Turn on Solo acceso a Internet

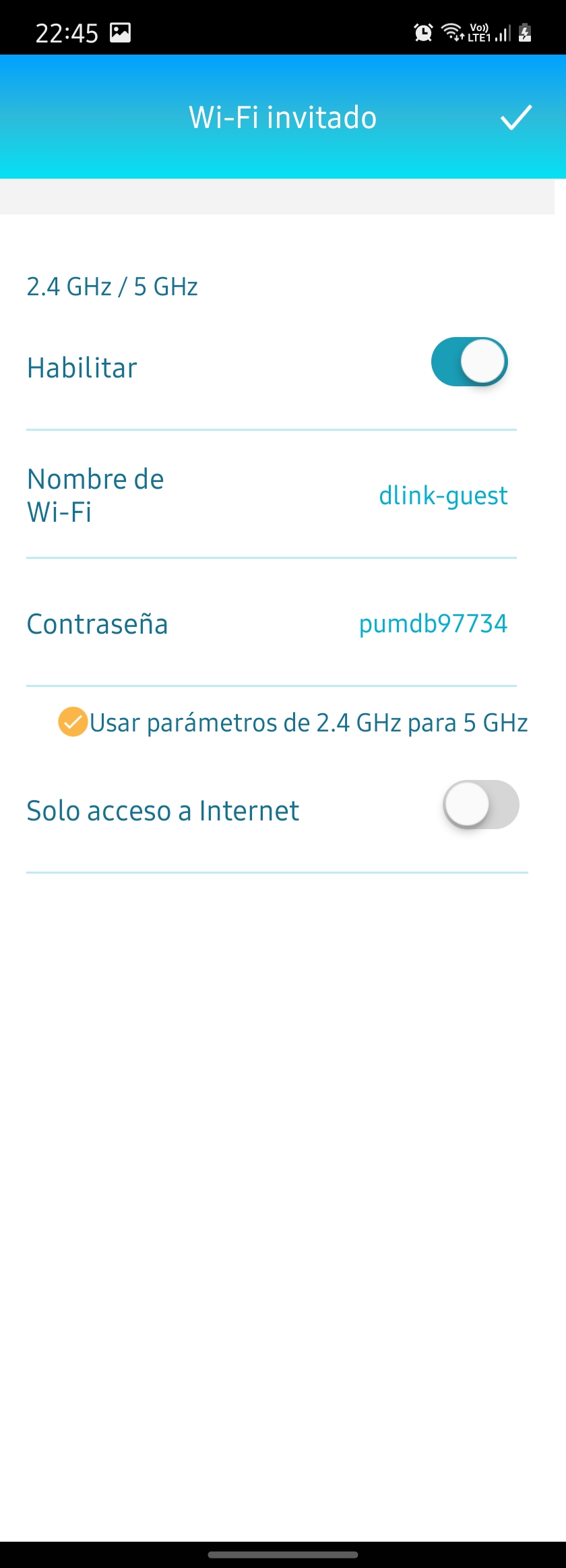tap(480, 805)
